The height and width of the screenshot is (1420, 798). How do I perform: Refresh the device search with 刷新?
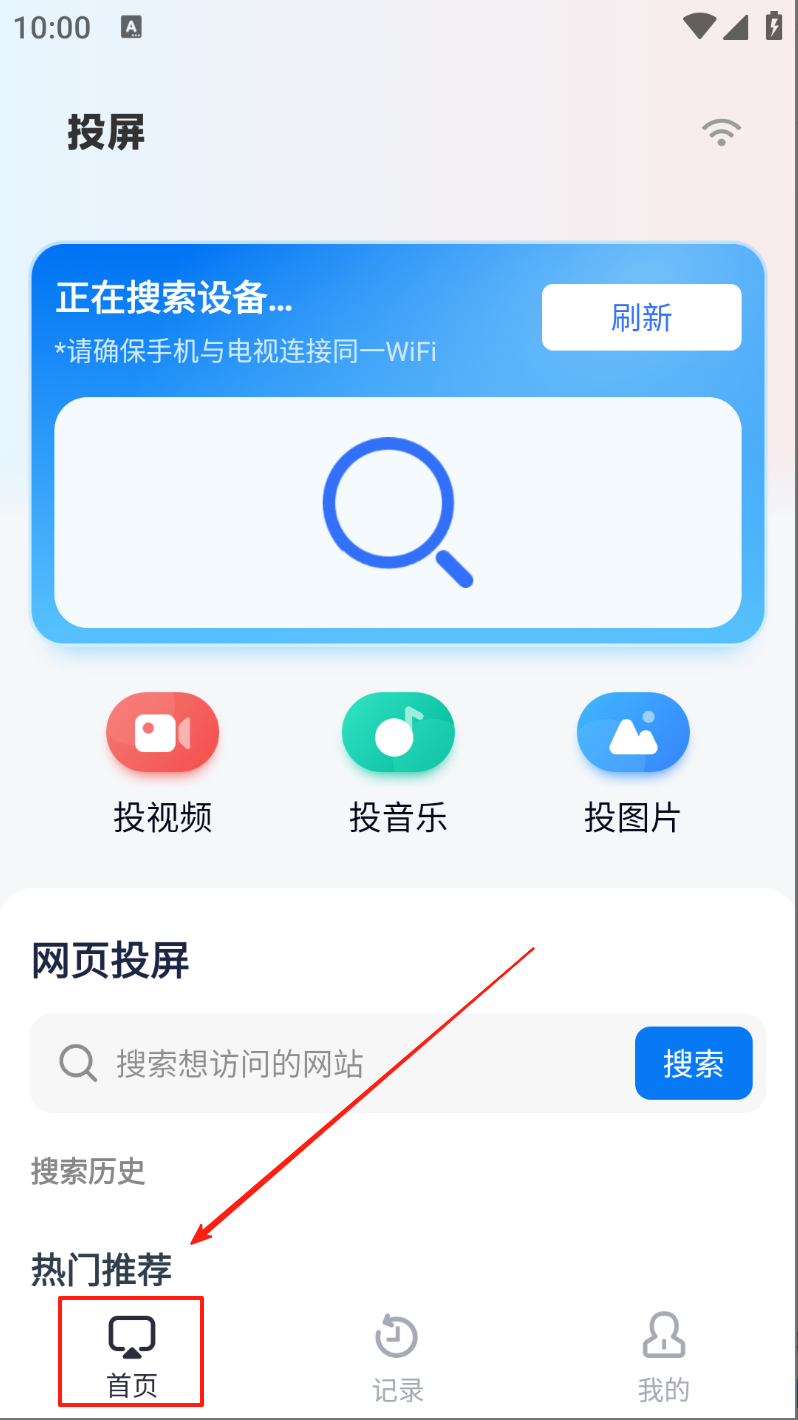coord(642,317)
